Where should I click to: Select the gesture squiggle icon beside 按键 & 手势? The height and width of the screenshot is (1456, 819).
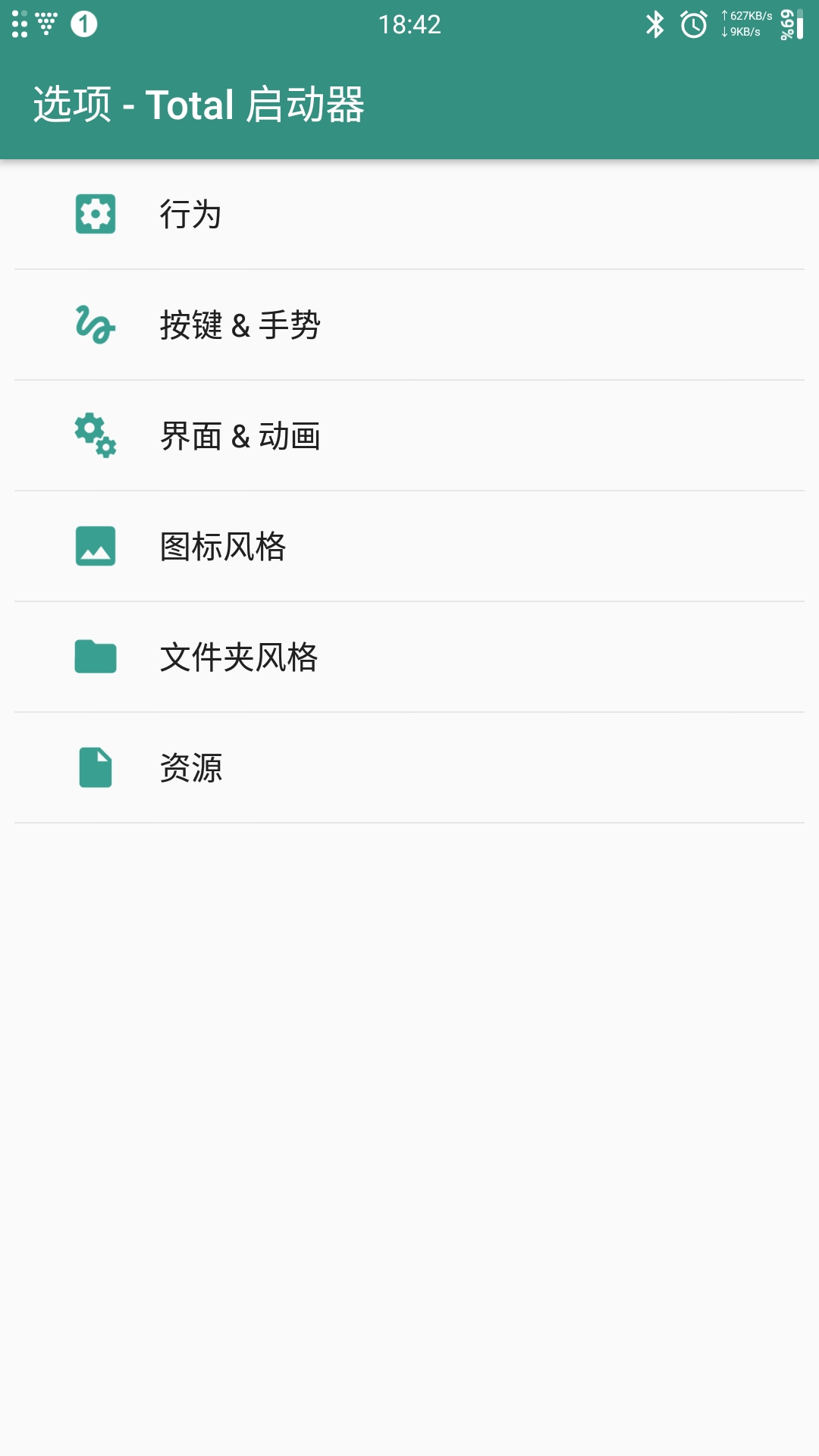click(x=94, y=325)
